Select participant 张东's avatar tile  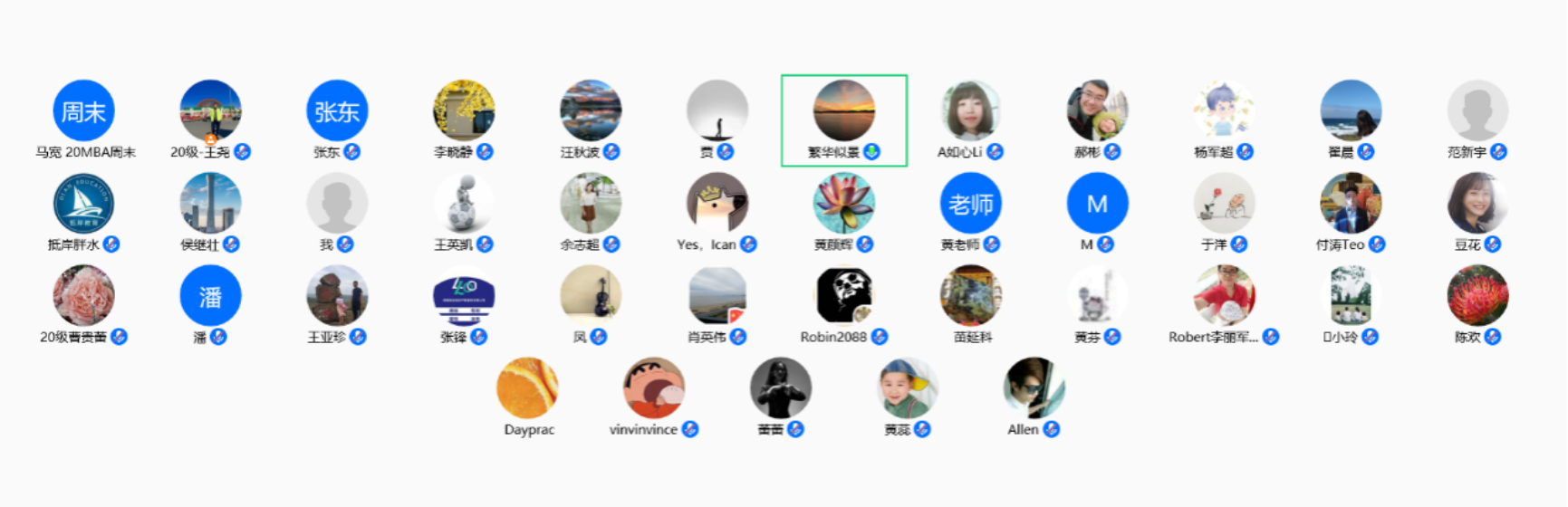coord(337,111)
